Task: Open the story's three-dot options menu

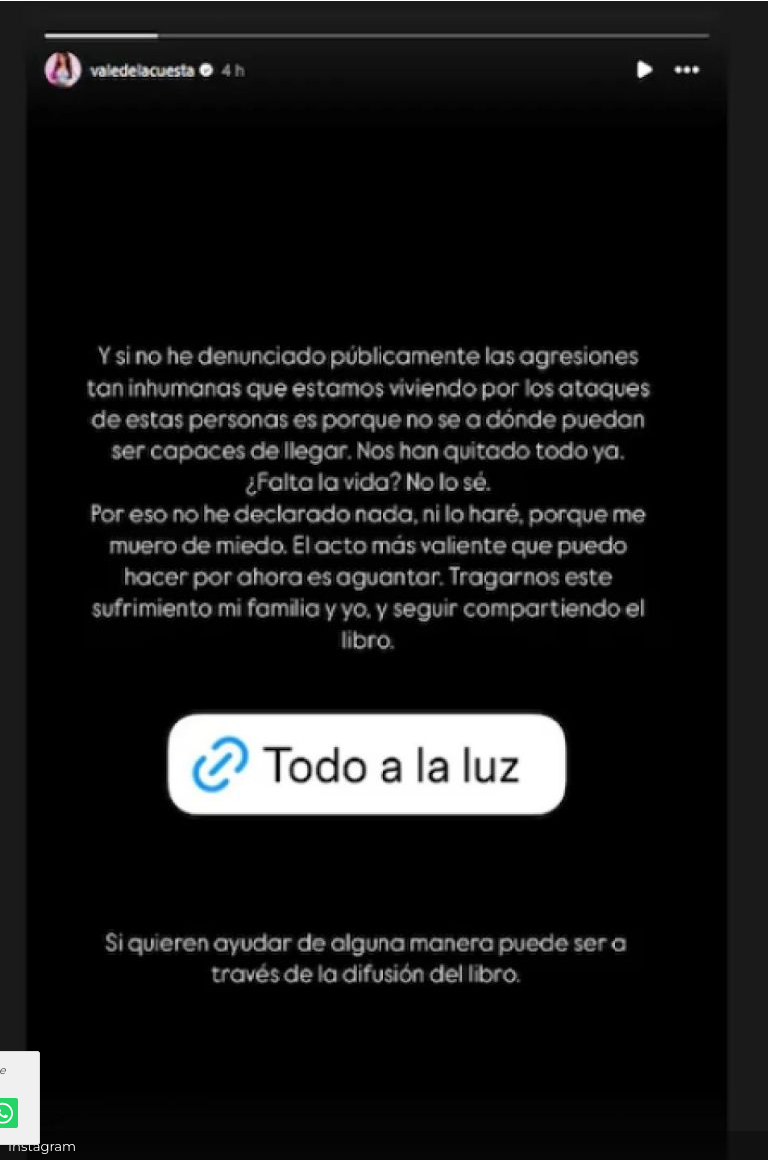Action: click(x=687, y=70)
